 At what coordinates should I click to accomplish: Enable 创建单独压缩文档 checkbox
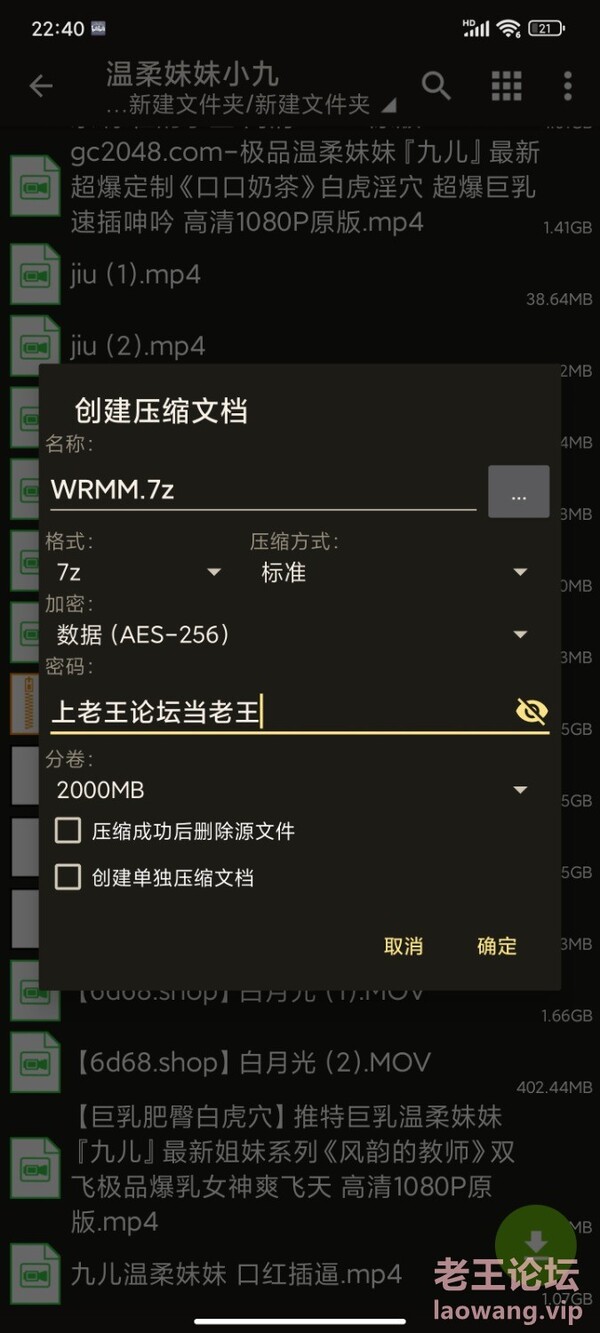68,877
